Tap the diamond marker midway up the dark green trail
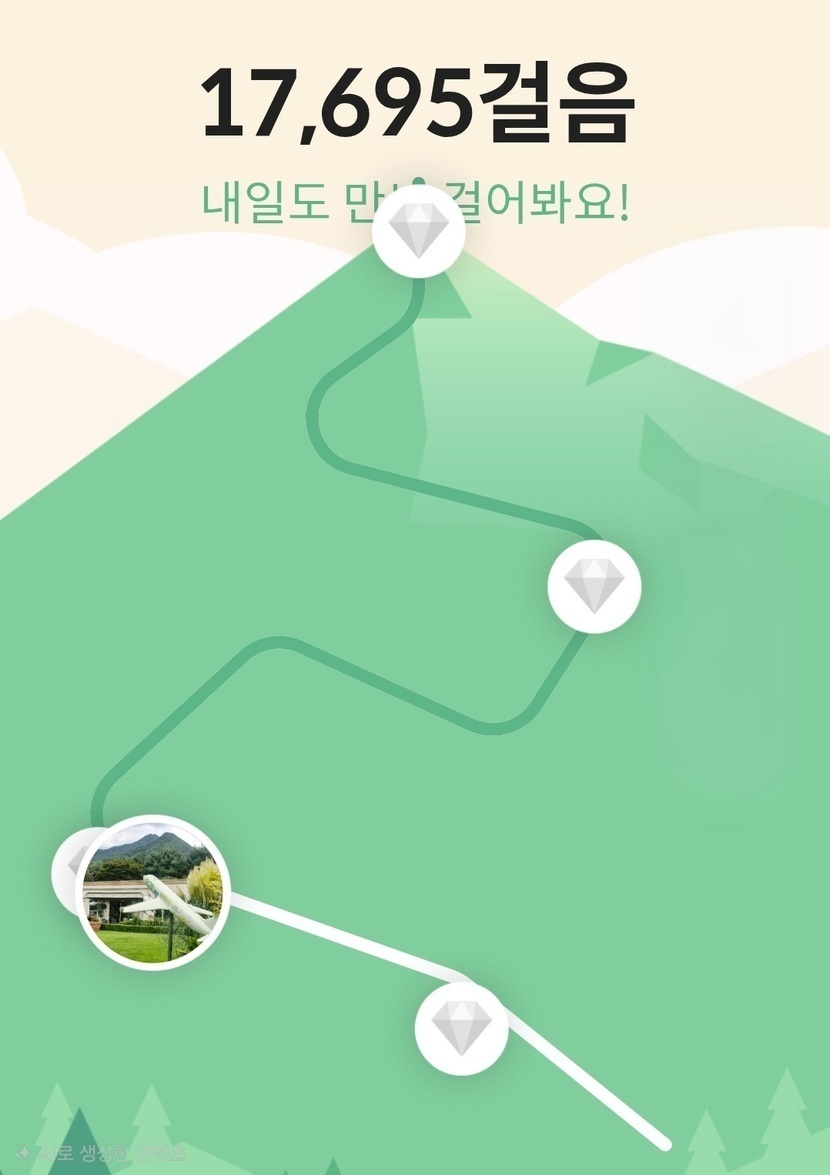 594,586
